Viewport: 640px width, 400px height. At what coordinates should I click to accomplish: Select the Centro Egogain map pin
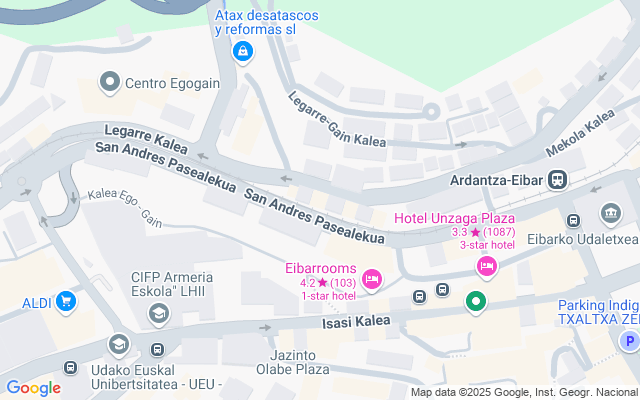(110, 82)
